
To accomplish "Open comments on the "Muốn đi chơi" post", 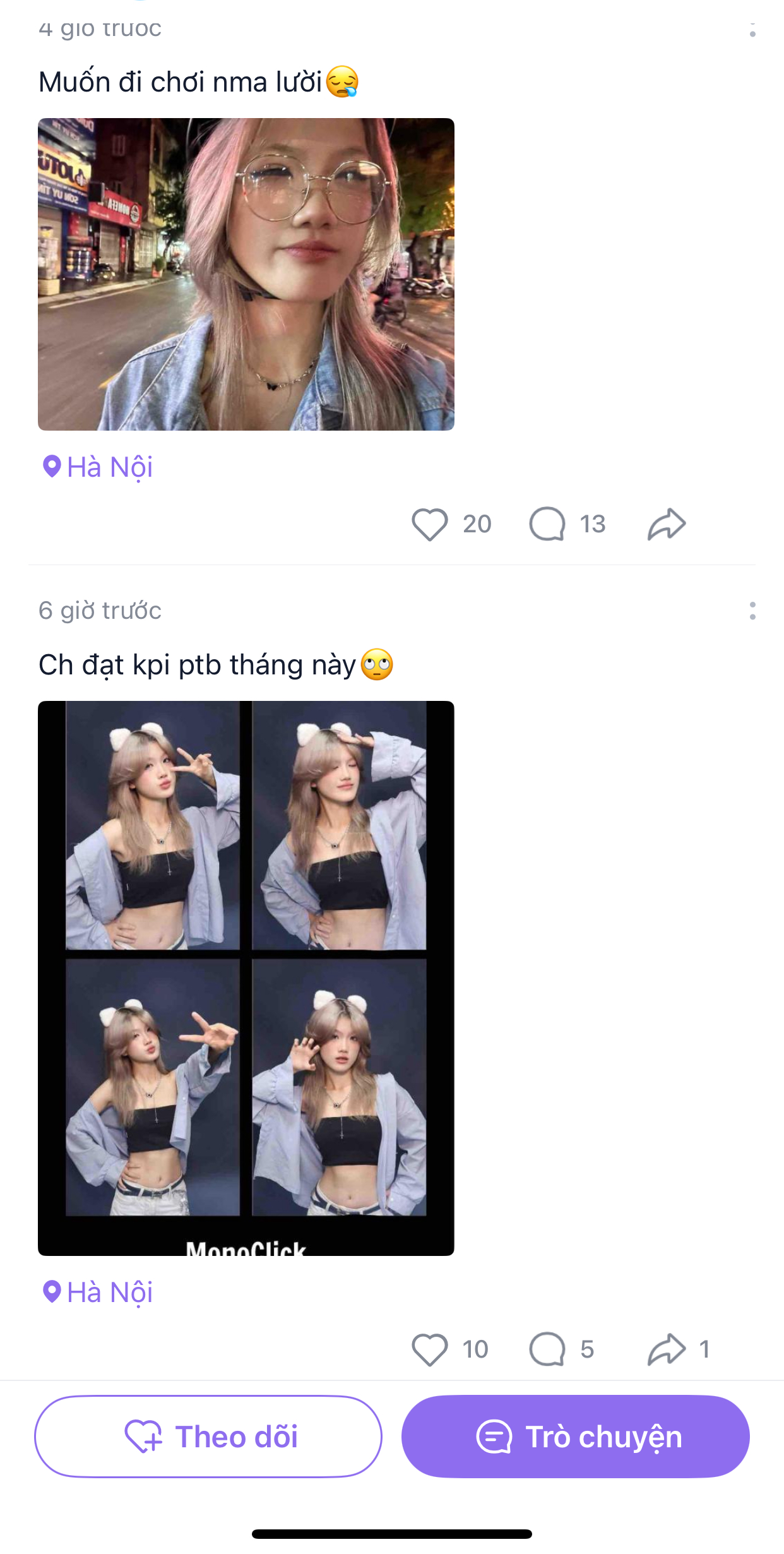I will 547,524.
